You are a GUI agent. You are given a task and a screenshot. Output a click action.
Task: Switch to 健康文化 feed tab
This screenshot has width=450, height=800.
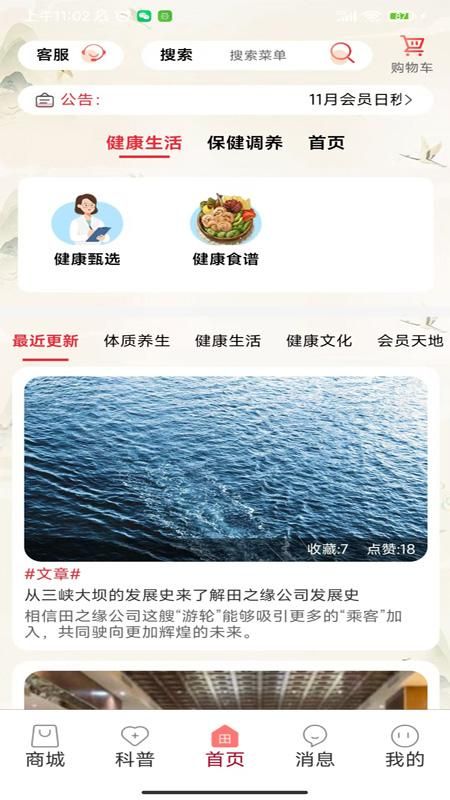pos(319,341)
